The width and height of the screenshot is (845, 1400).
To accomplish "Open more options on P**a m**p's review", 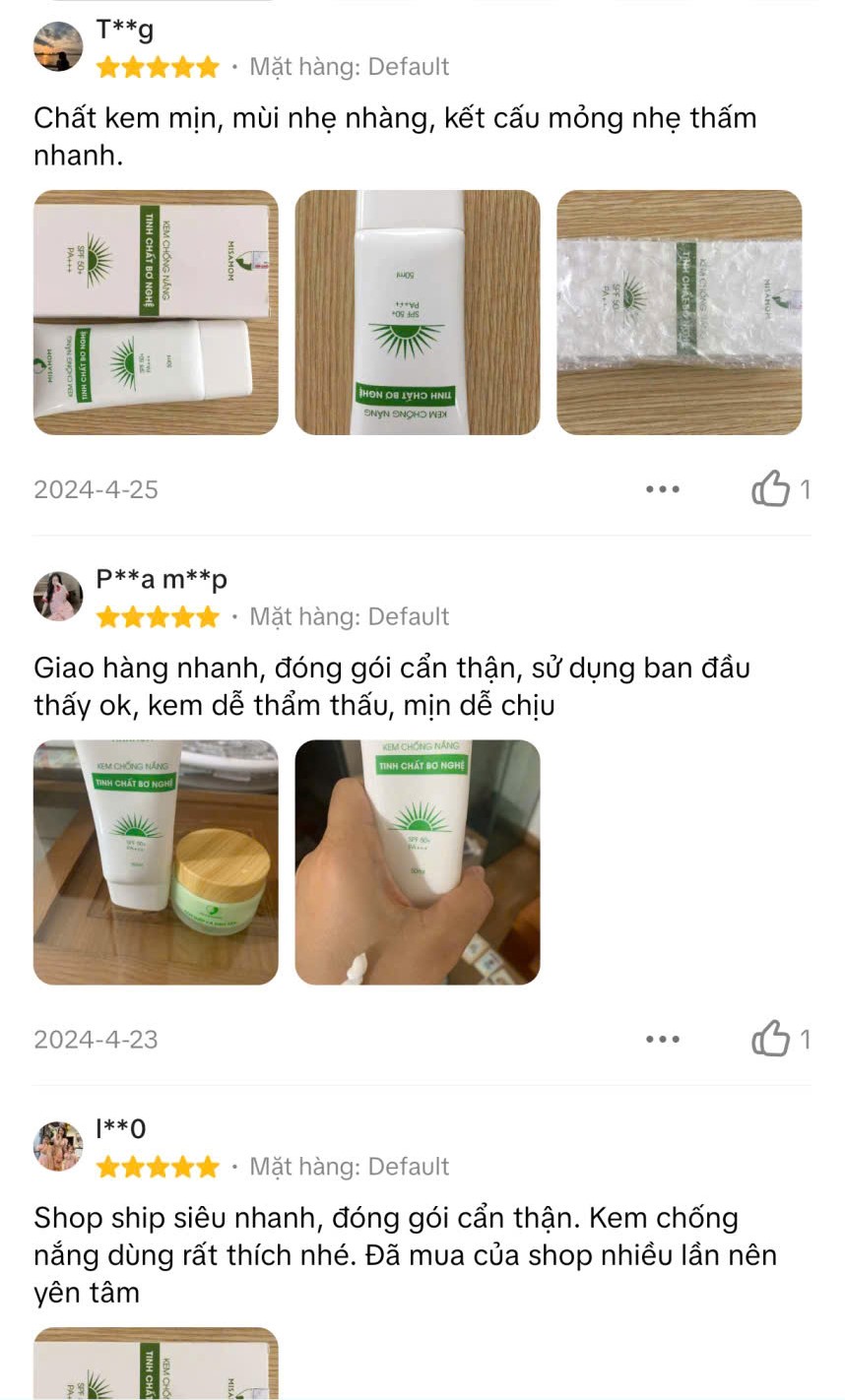I will click(x=663, y=1040).
